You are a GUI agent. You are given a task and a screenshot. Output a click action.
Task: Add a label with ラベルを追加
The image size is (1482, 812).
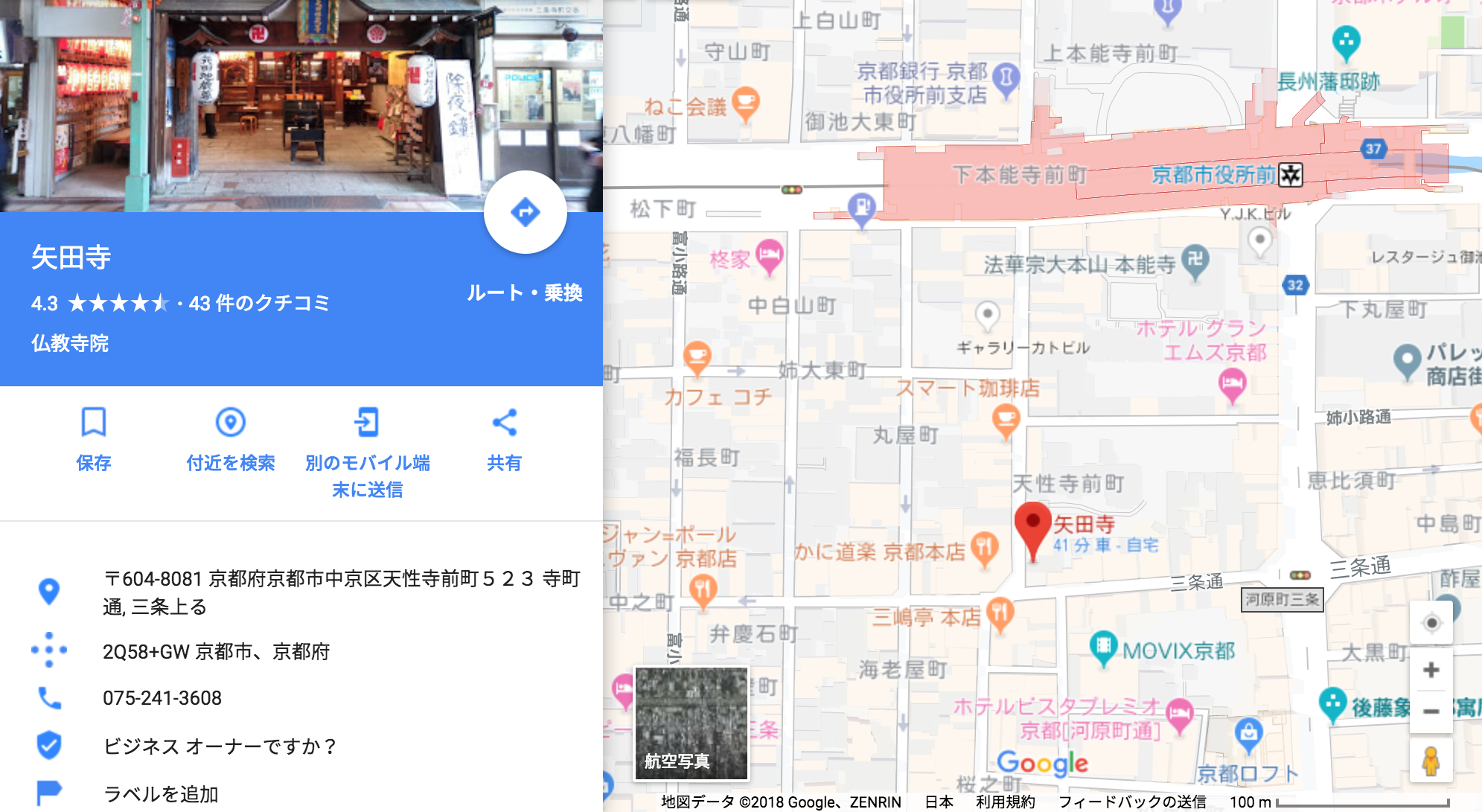161,794
